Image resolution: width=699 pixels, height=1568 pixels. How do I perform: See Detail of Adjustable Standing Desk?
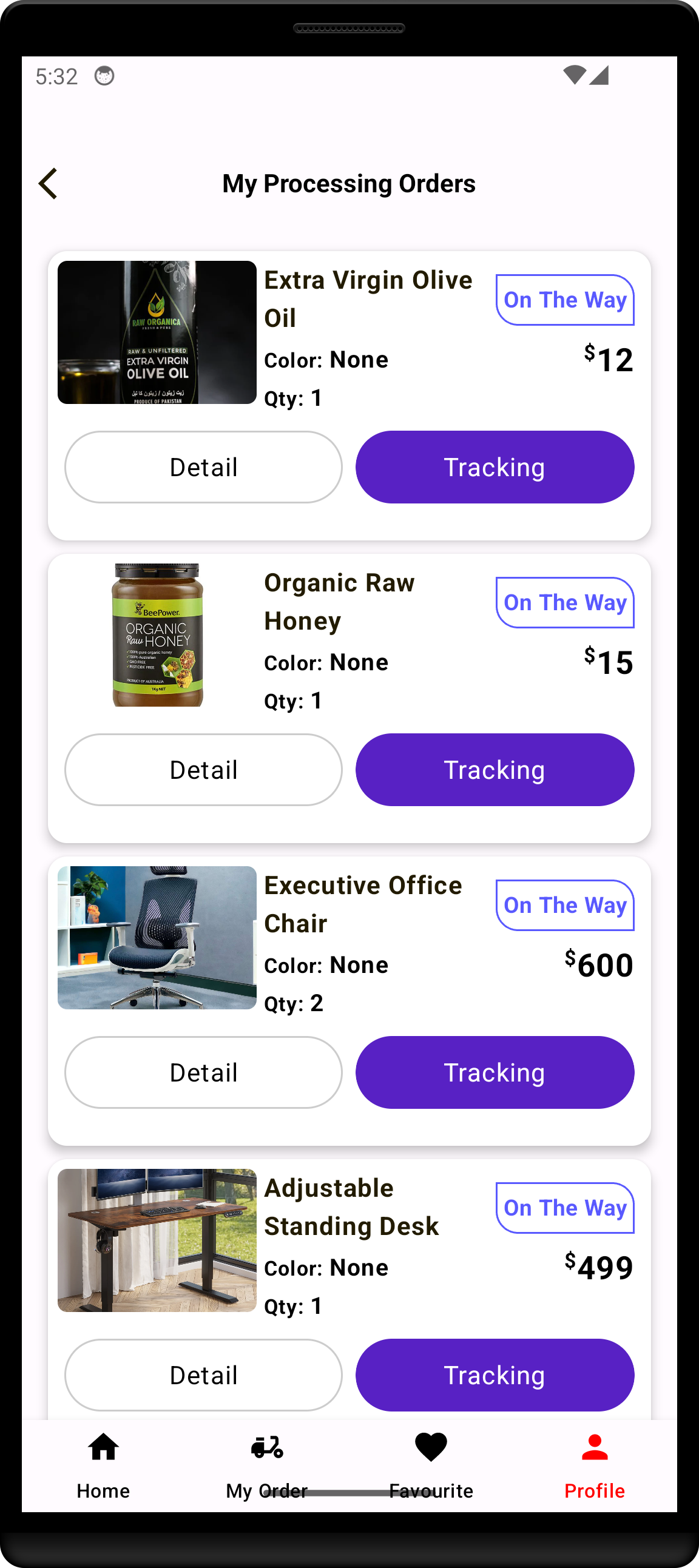203,1375
